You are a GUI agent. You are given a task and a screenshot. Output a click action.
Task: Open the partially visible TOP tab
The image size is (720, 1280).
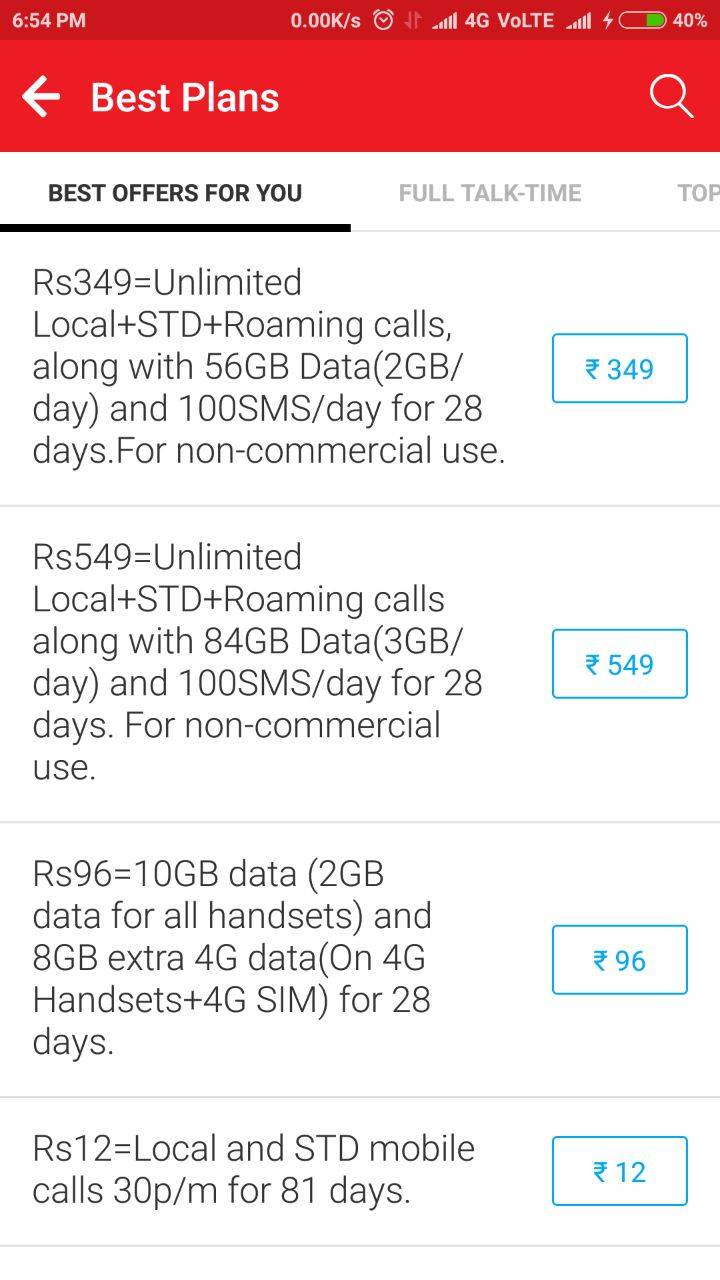pos(698,193)
